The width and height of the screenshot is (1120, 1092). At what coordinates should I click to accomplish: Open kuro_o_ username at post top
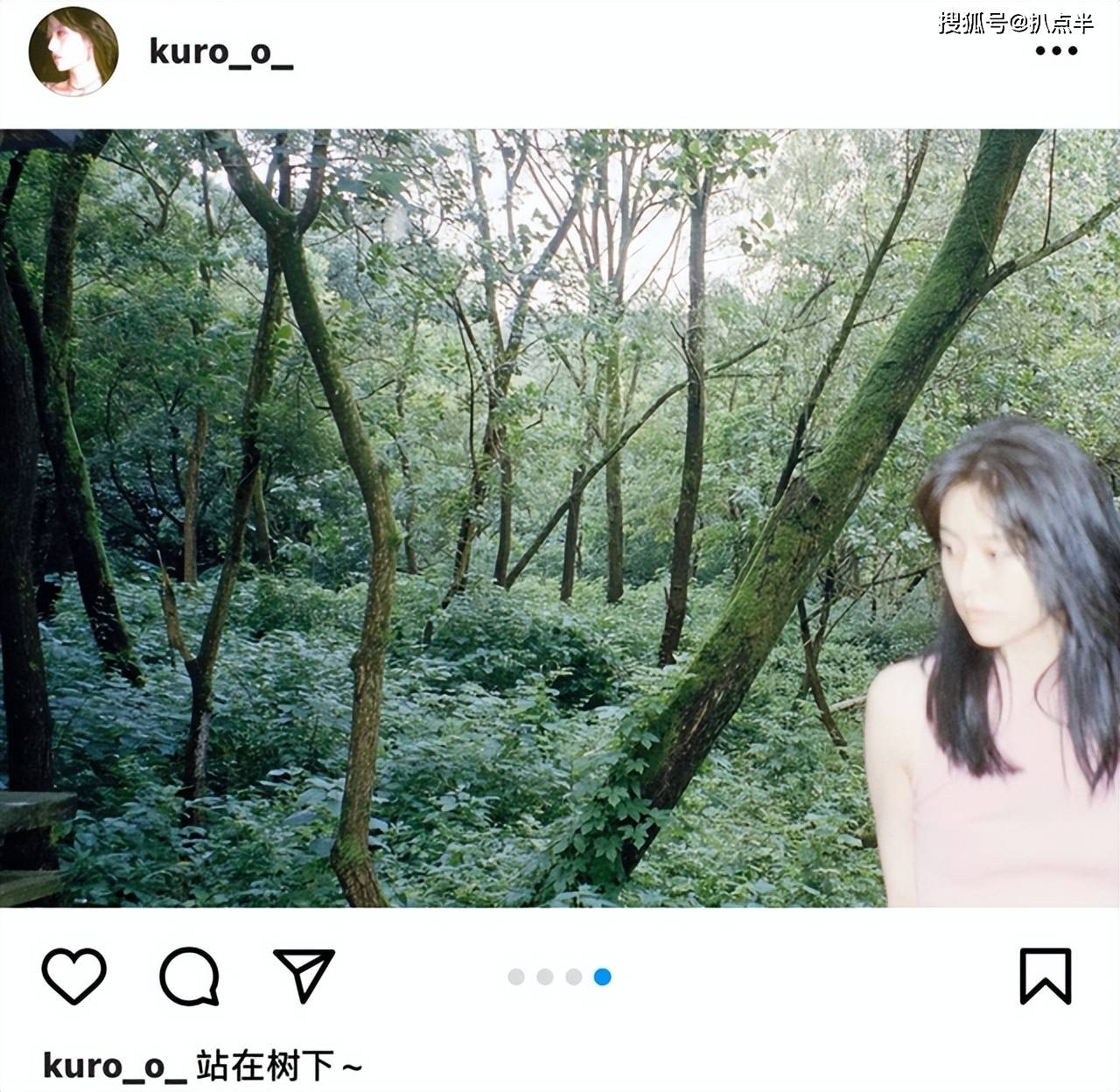(x=220, y=52)
